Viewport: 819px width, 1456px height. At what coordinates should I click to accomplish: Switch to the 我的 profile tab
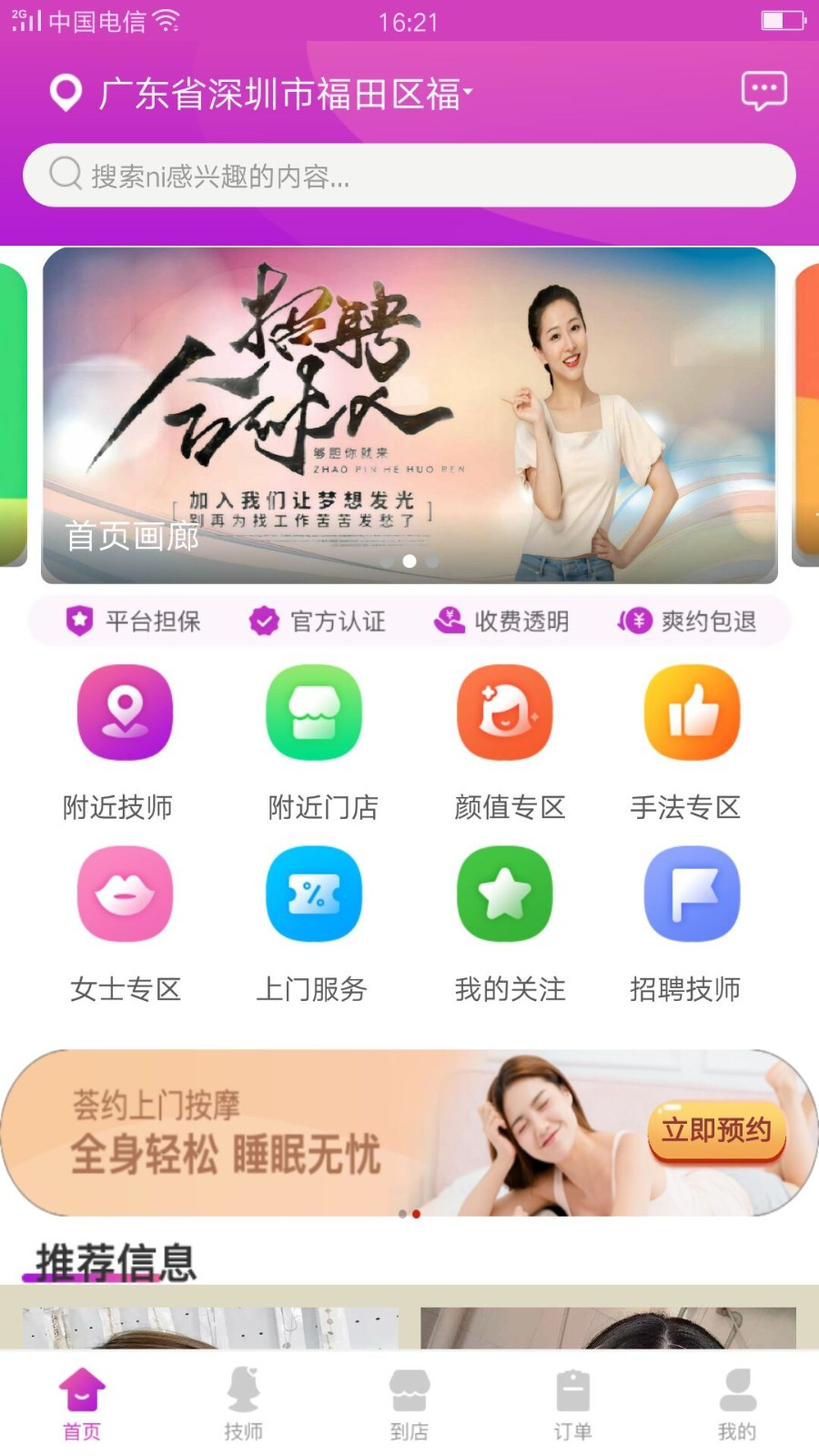coord(737,1403)
